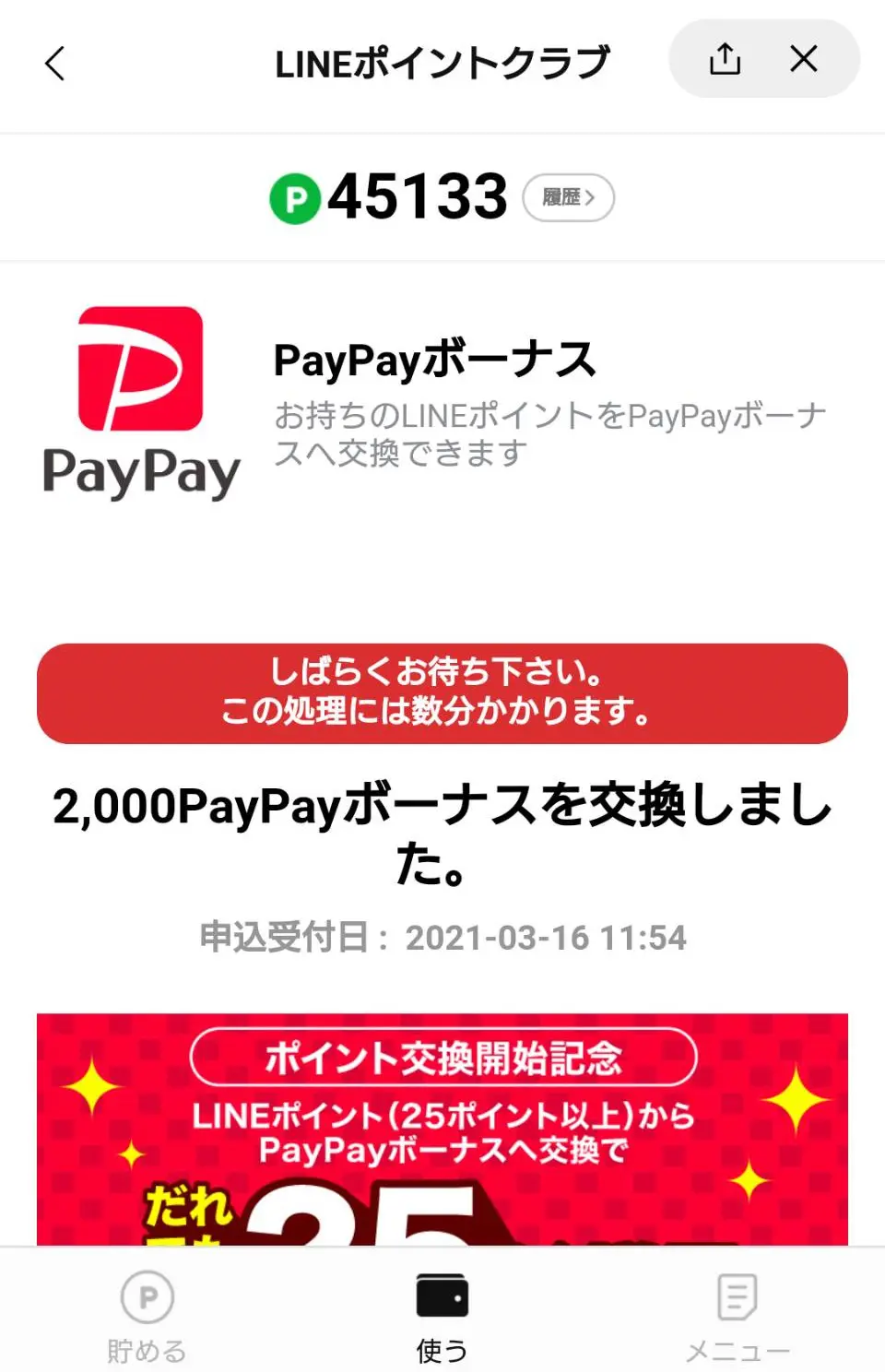
Task: Close the LINE Point Club window
Action: tap(804, 59)
